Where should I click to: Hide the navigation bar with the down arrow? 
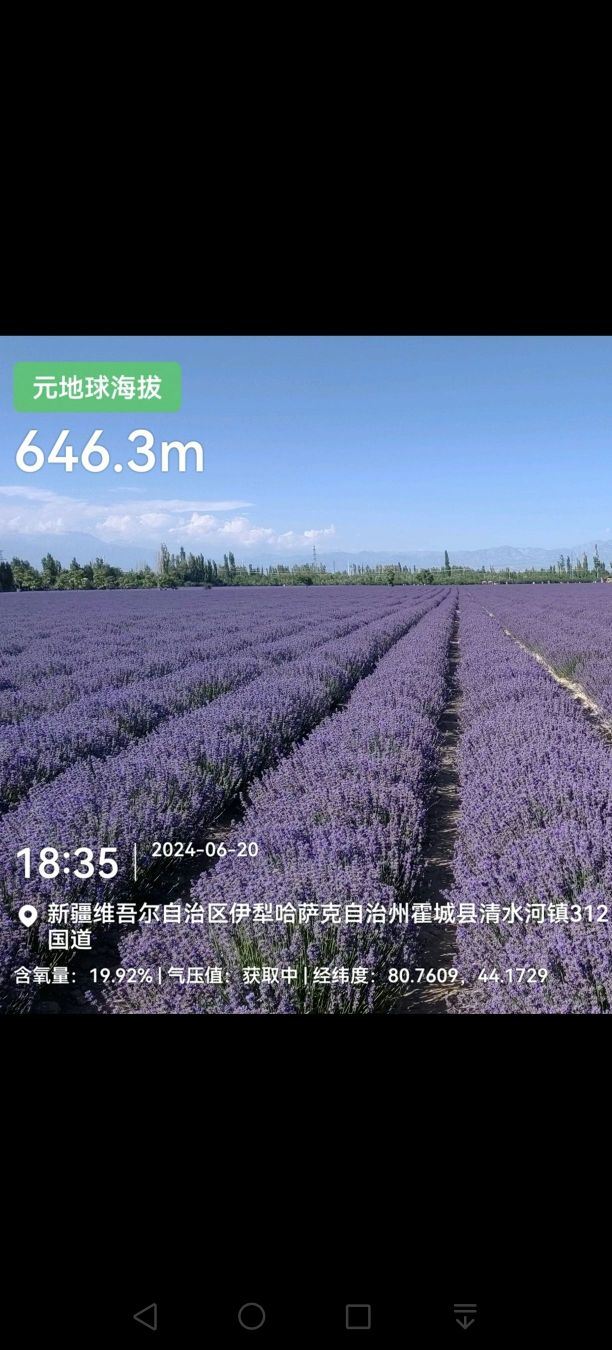tap(465, 1316)
